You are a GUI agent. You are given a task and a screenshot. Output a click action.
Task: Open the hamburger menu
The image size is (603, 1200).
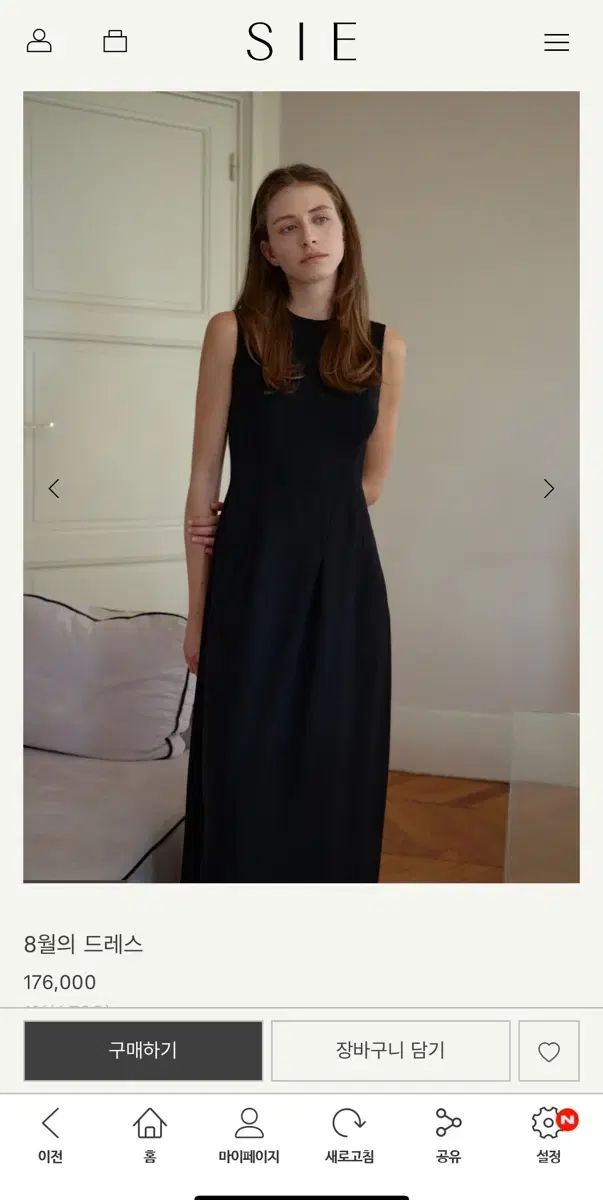point(556,42)
